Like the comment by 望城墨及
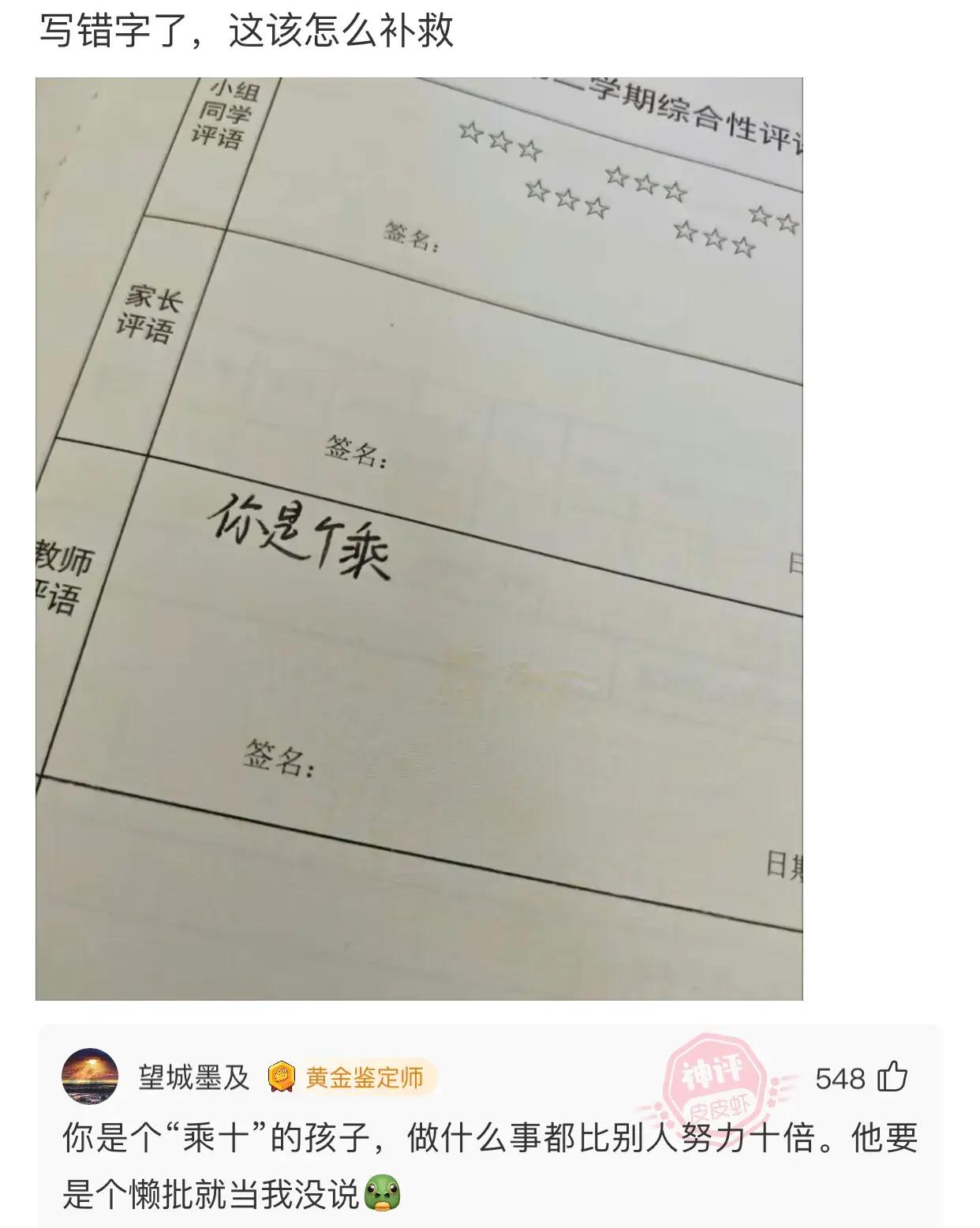The height and width of the screenshot is (1228, 980). pyautogui.click(x=892, y=1077)
